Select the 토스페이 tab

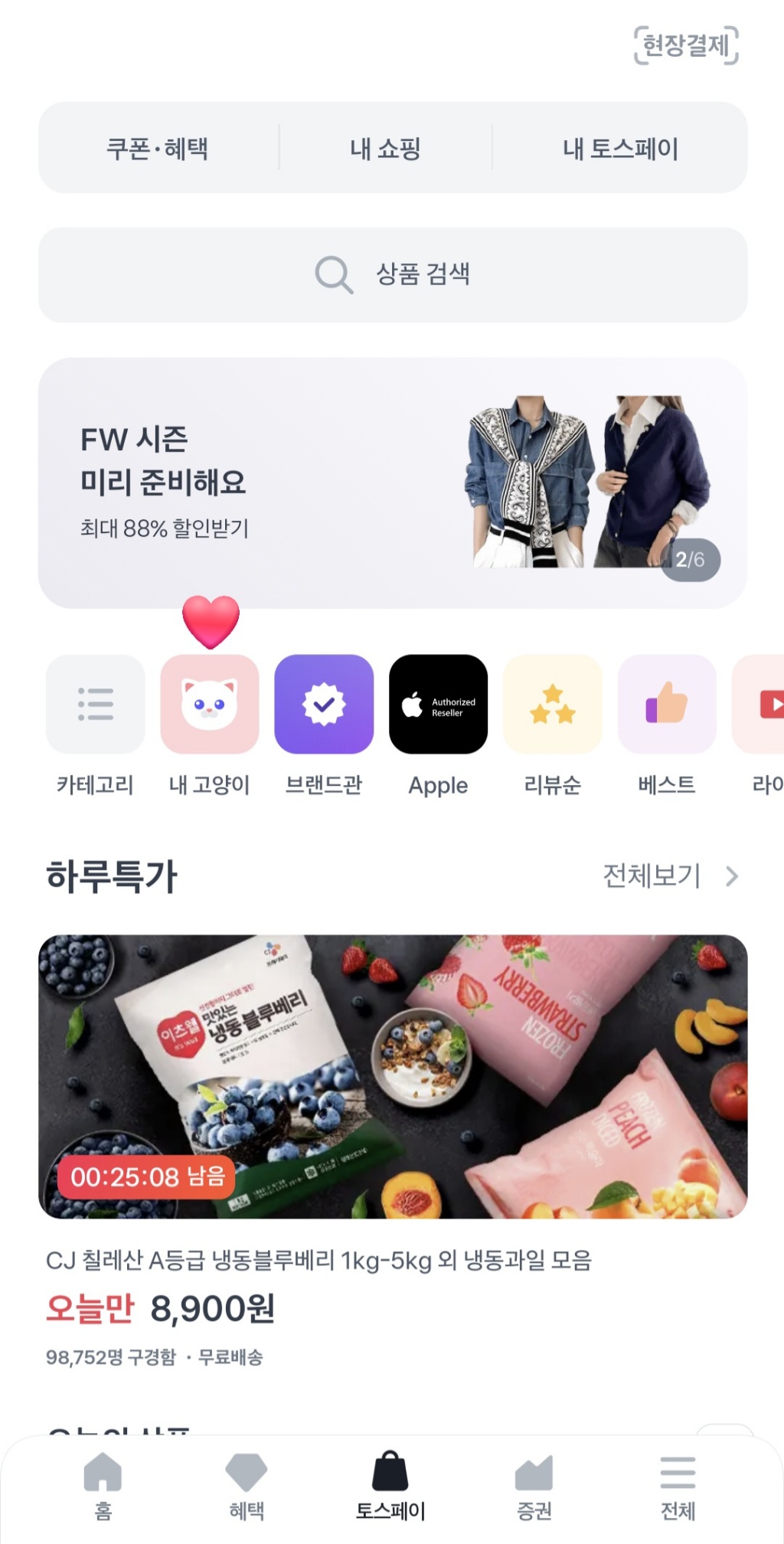[x=390, y=1486]
